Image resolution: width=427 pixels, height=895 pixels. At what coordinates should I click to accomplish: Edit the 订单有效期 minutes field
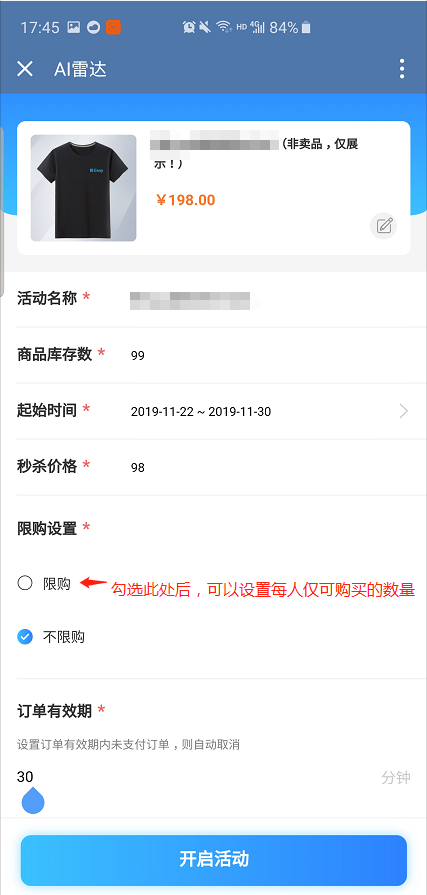click(x=194, y=777)
